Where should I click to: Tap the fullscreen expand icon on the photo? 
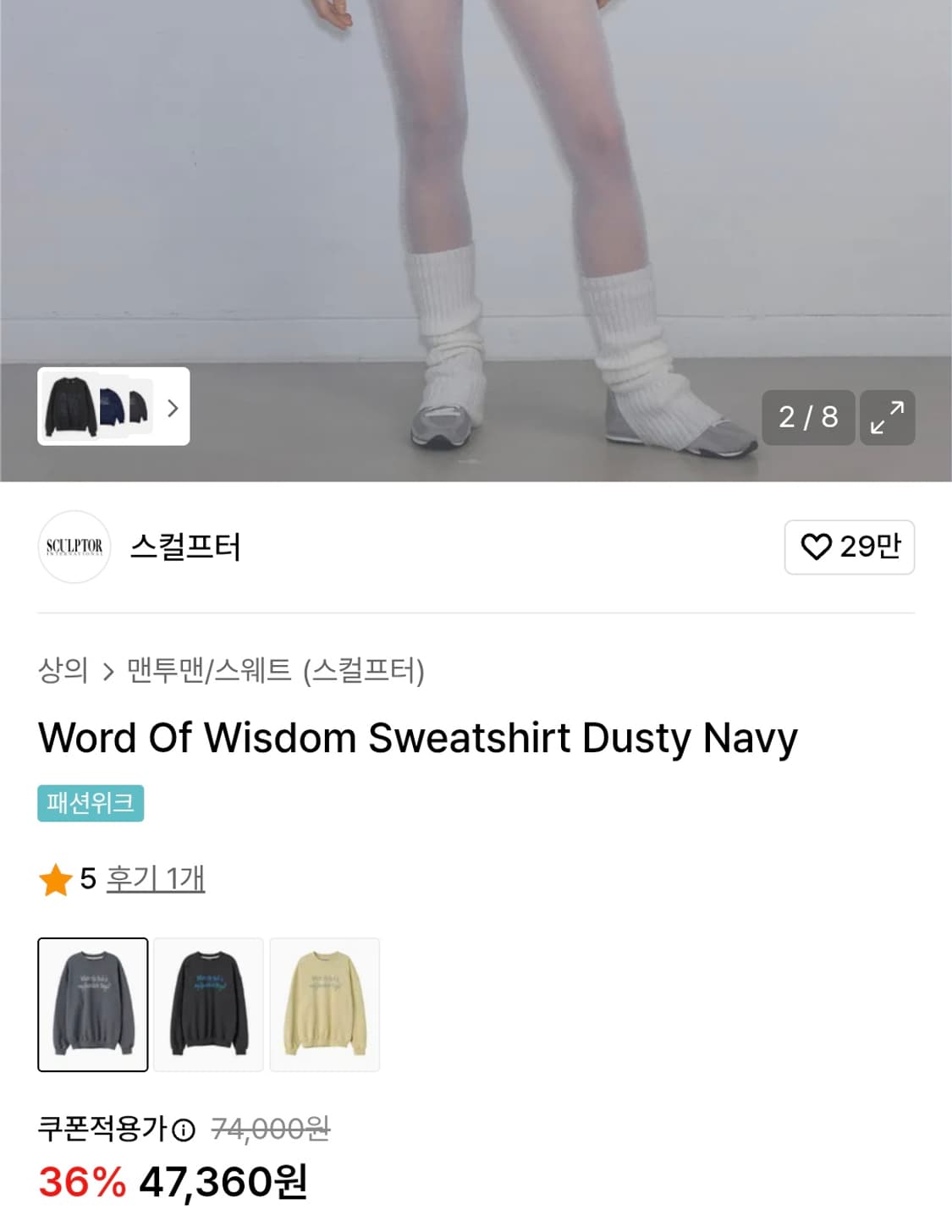[886, 416]
